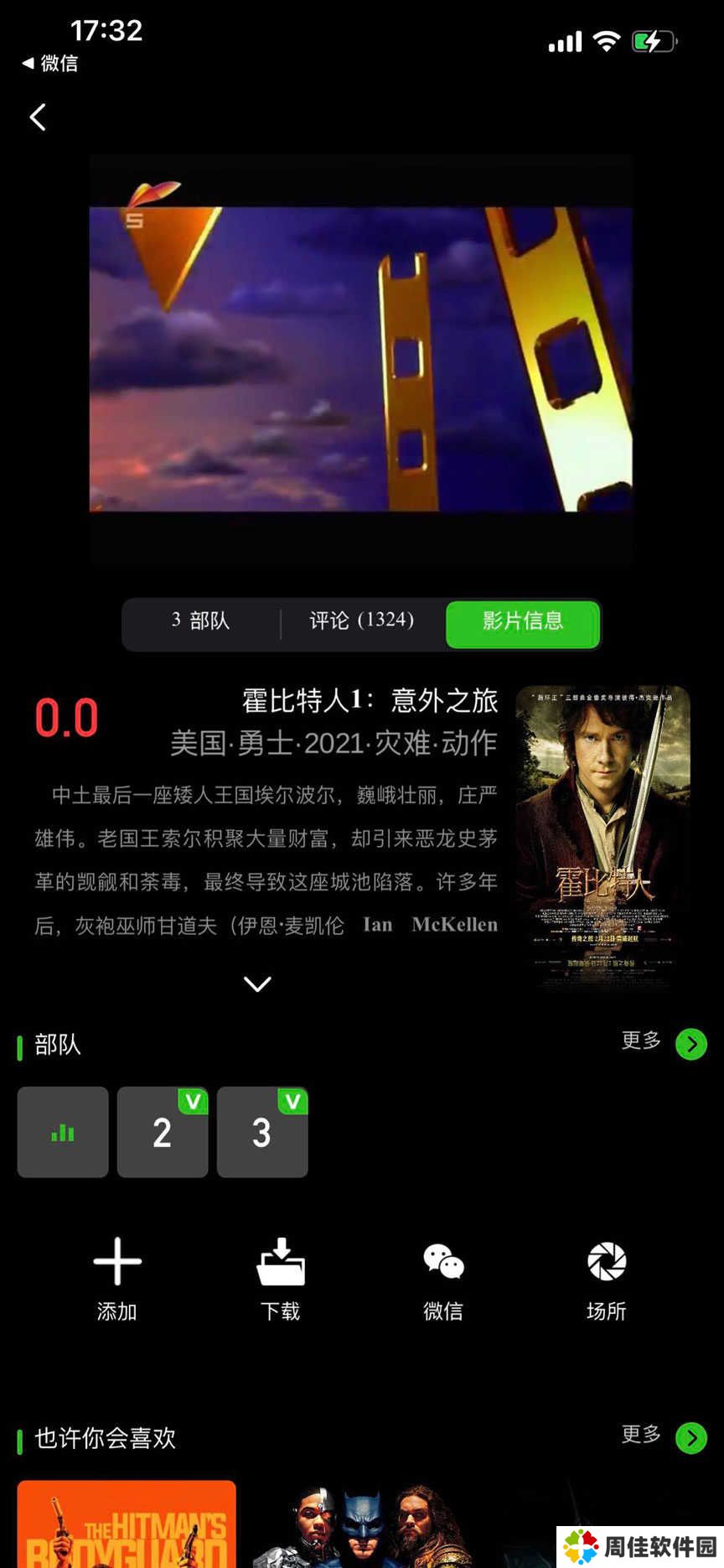Open The Hitman's Bodyguard recommendation

(x=127, y=1524)
